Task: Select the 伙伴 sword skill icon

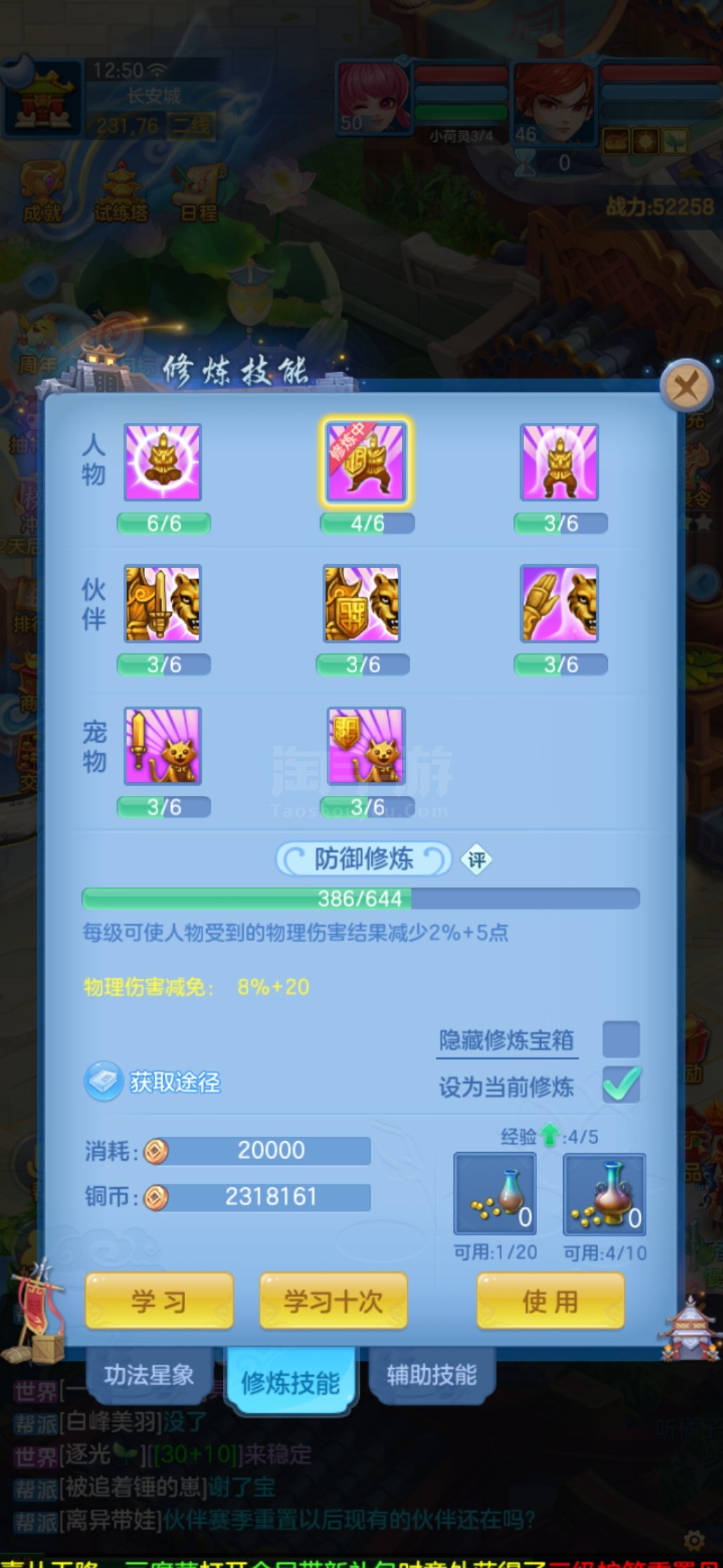Action: pos(163,603)
